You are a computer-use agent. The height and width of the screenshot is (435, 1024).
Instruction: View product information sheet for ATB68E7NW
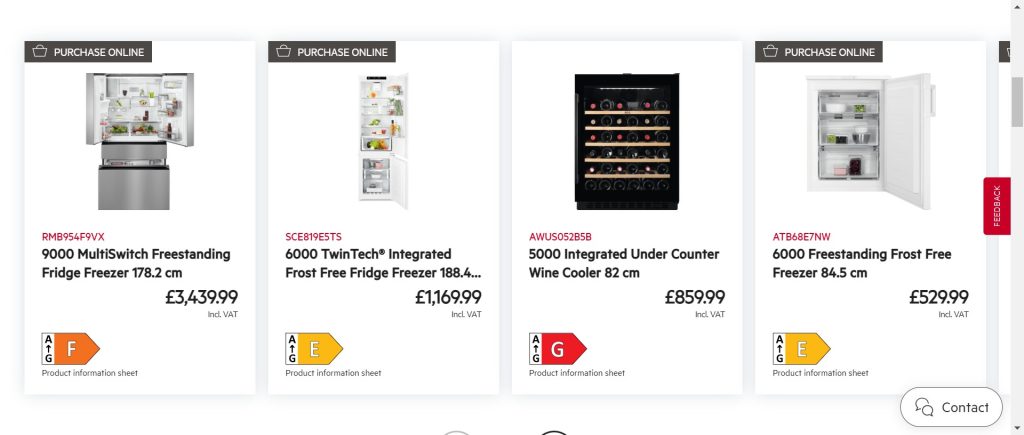click(821, 373)
